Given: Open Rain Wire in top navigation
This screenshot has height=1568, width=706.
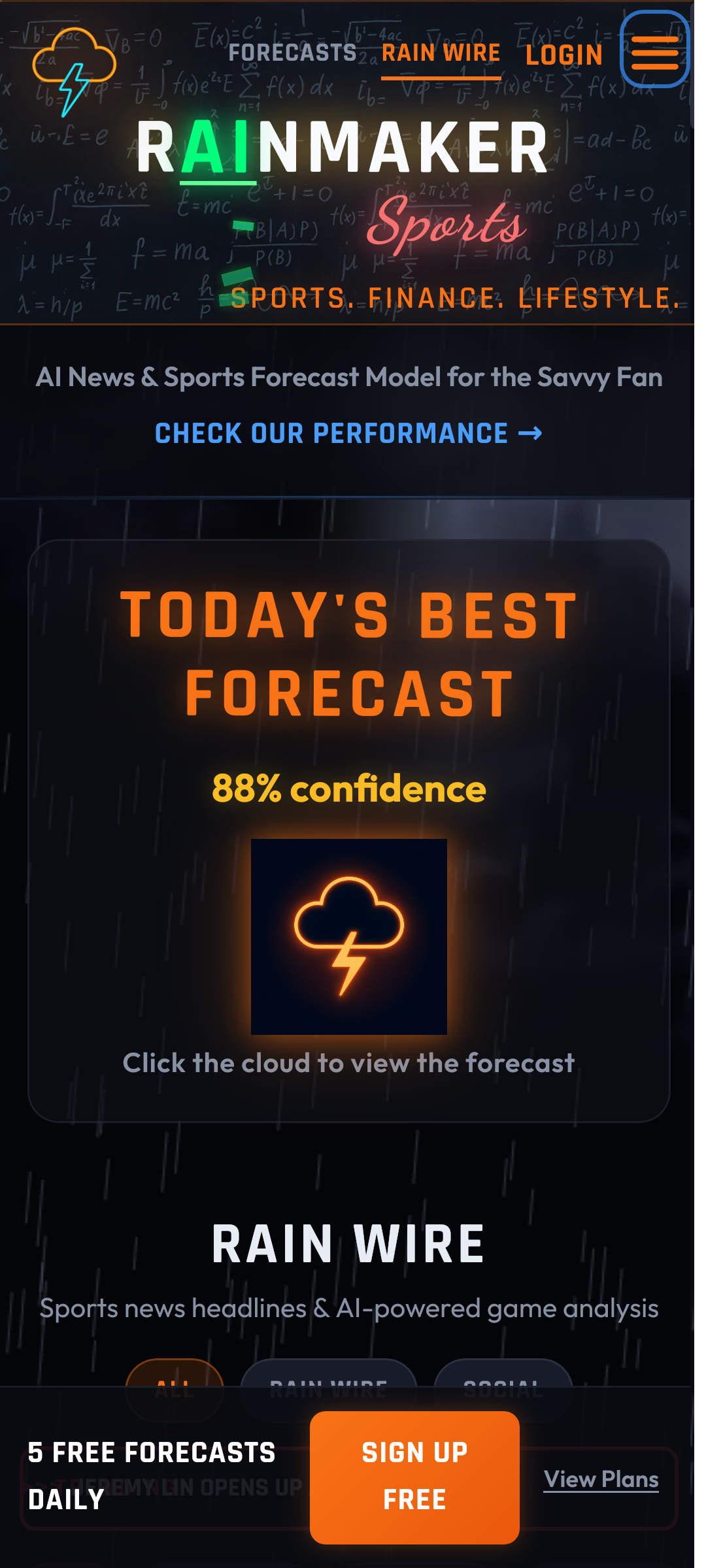Looking at the screenshot, I should [x=441, y=53].
